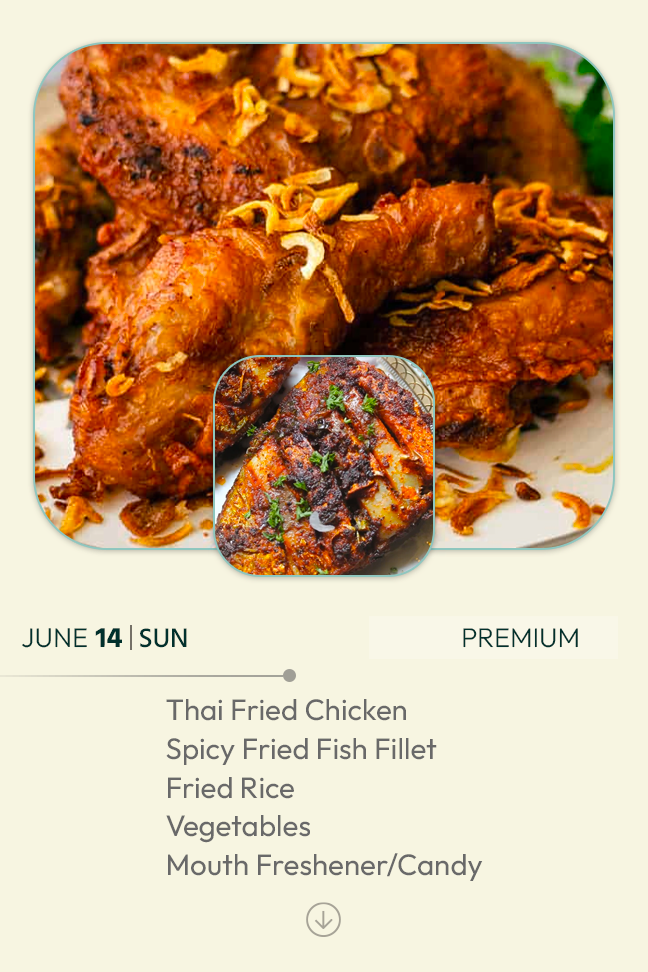Select the PREMIUM plan label
This screenshot has width=648, height=972.
coord(520,638)
